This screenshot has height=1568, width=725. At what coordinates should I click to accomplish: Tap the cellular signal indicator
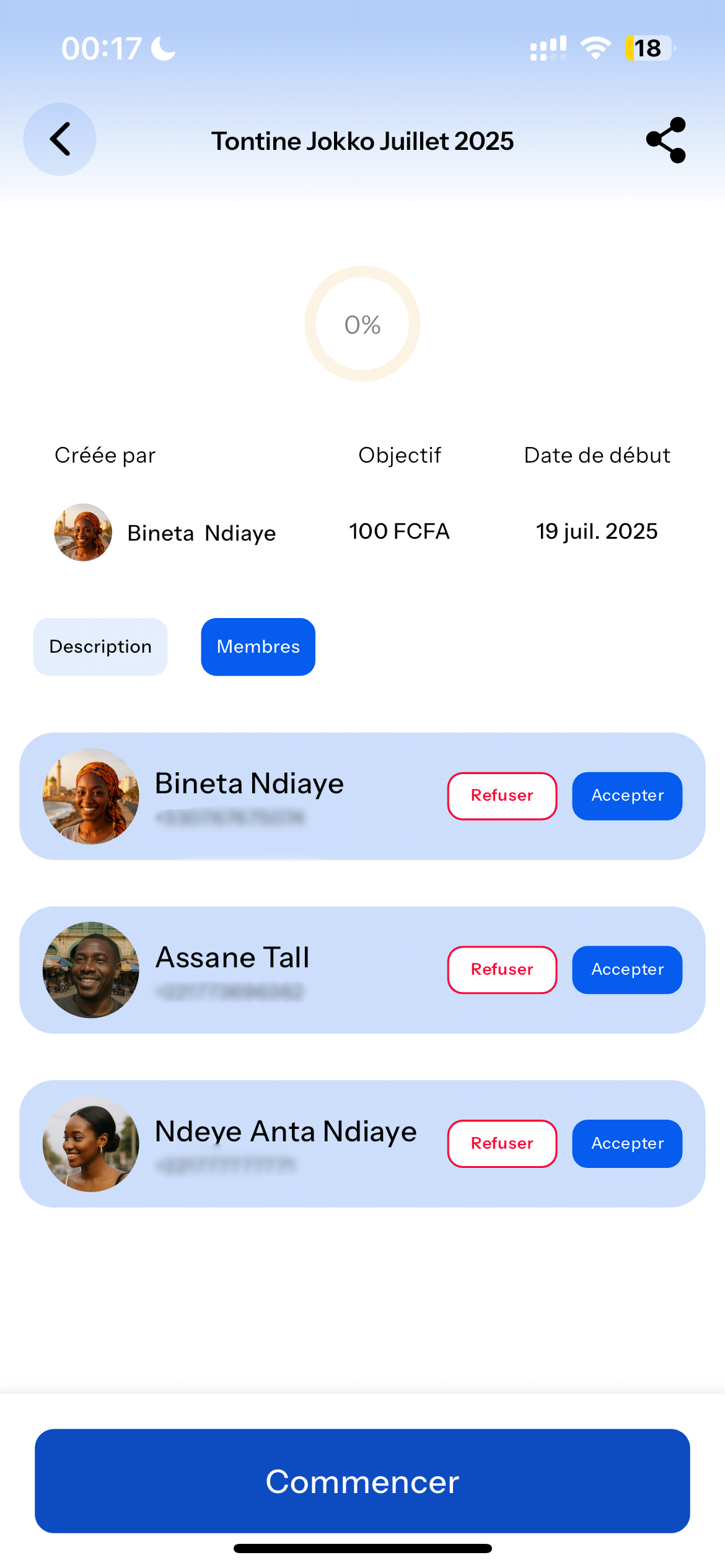(548, 47)
